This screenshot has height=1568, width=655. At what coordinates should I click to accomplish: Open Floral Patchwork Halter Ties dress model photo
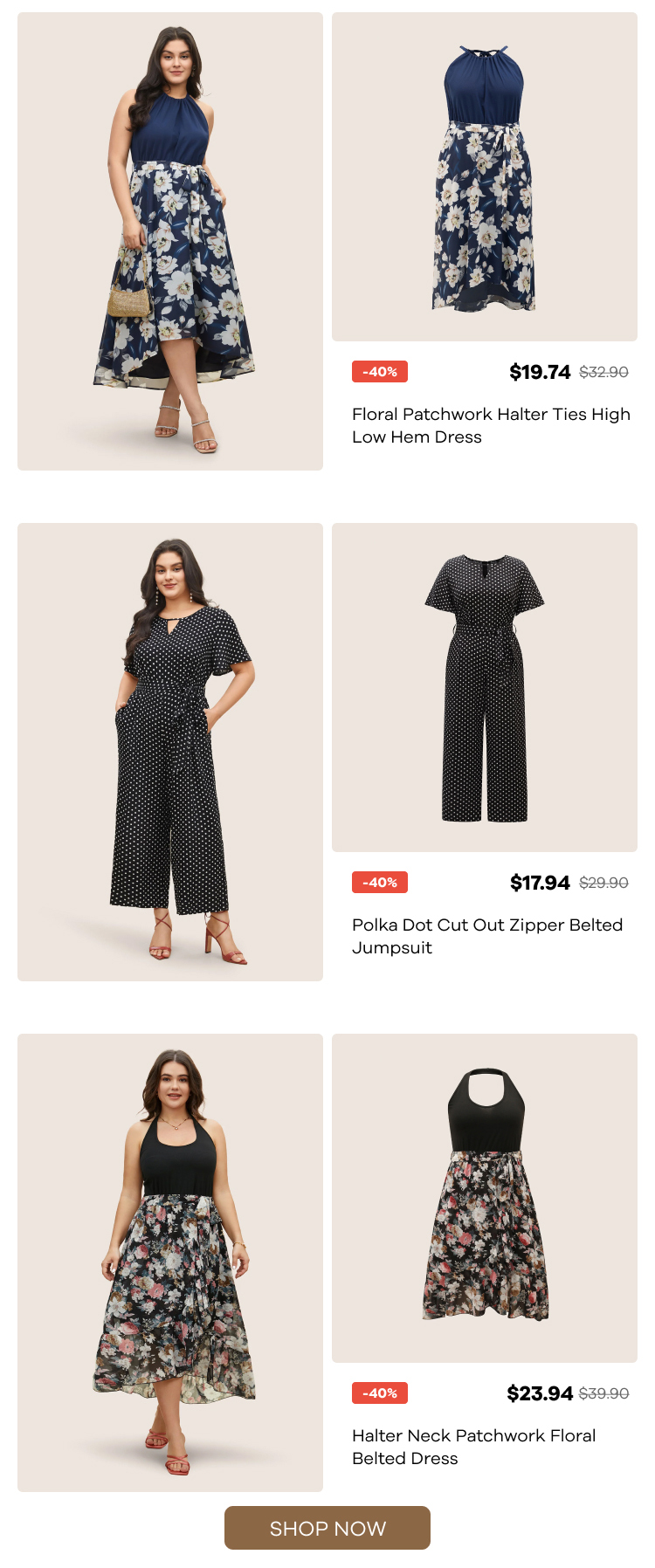170,241
